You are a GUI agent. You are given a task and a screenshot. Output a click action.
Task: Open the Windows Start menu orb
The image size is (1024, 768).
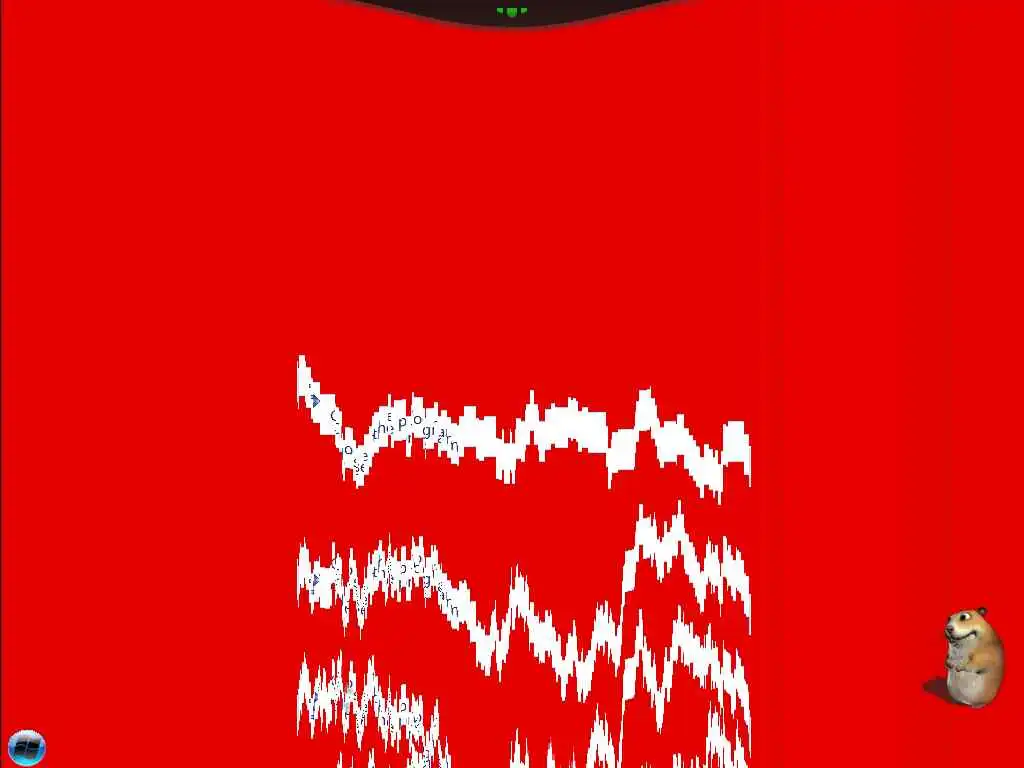coord(26,747)
